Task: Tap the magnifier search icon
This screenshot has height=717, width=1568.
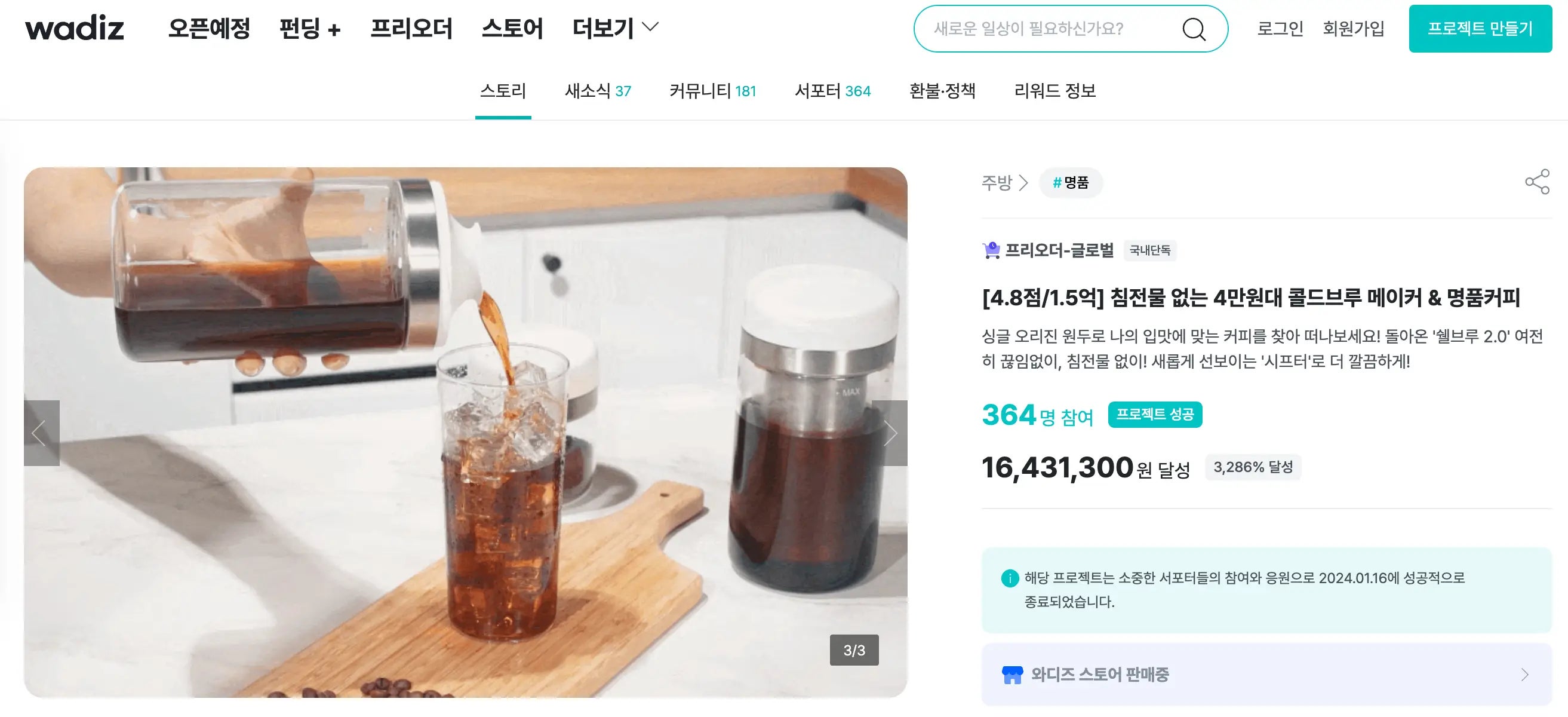Action: tap(1194, 29)
